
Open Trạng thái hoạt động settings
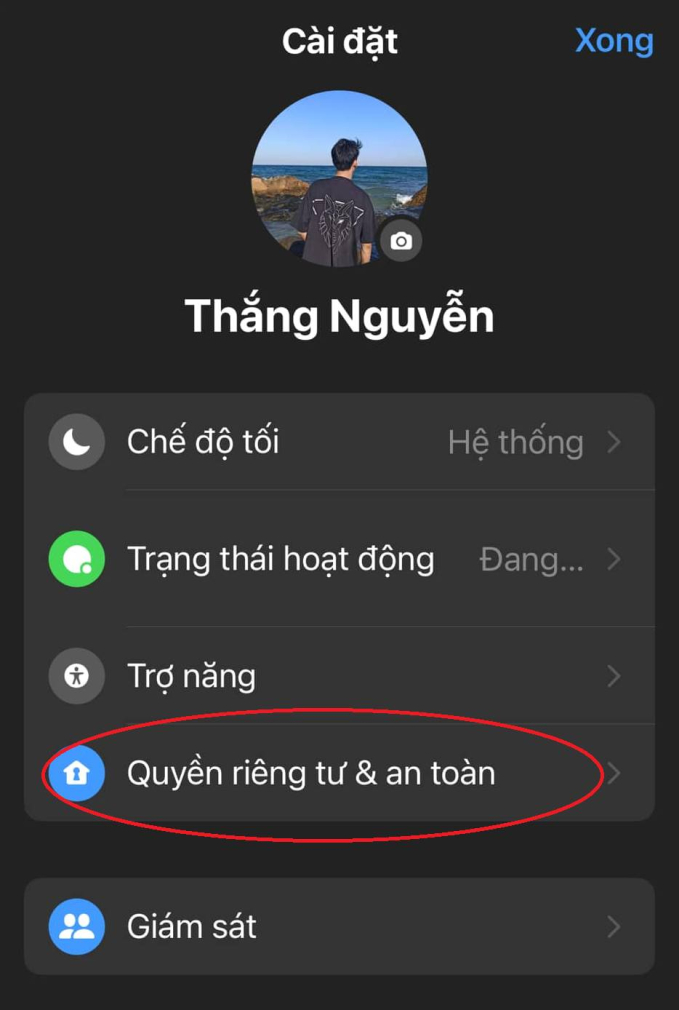click(x=339, y=559)
